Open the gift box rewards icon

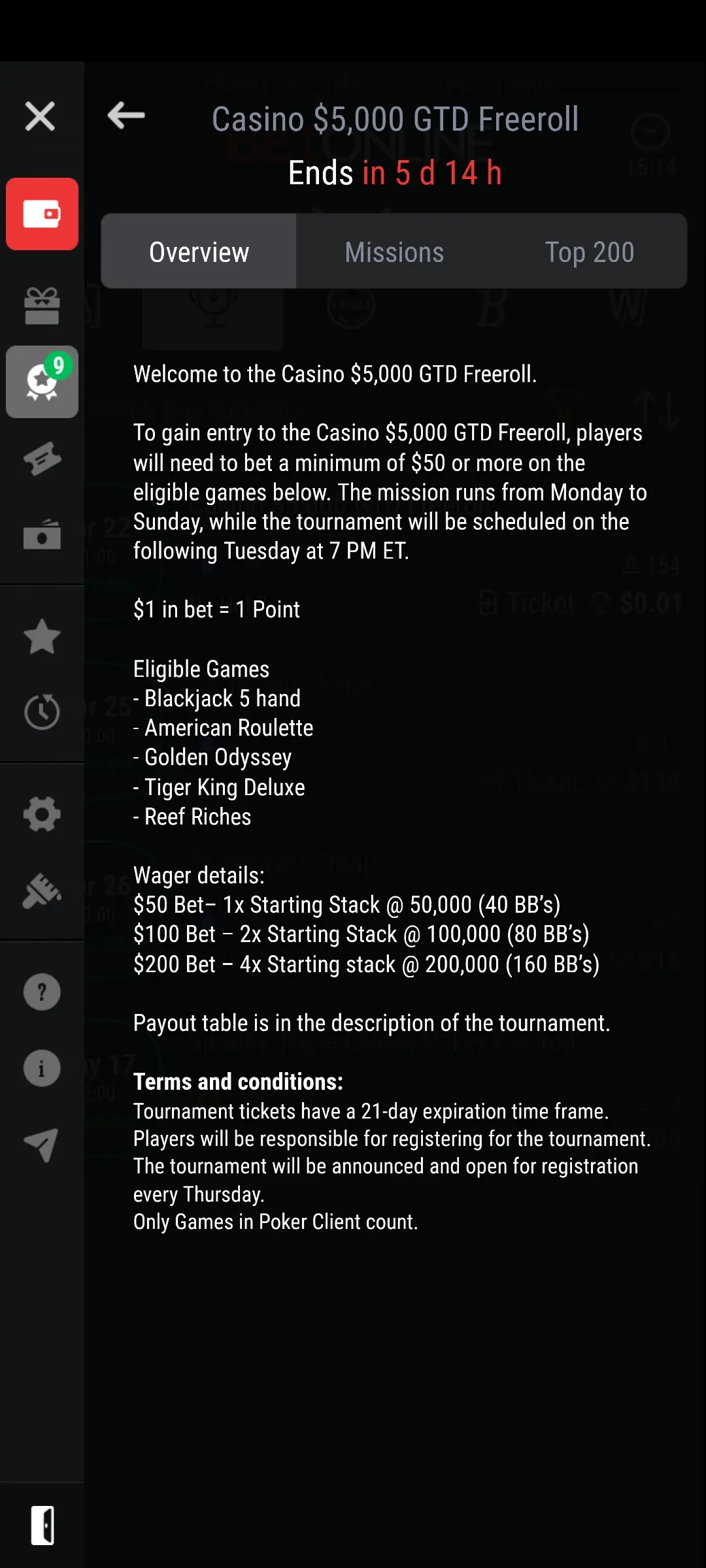[42, 306]
